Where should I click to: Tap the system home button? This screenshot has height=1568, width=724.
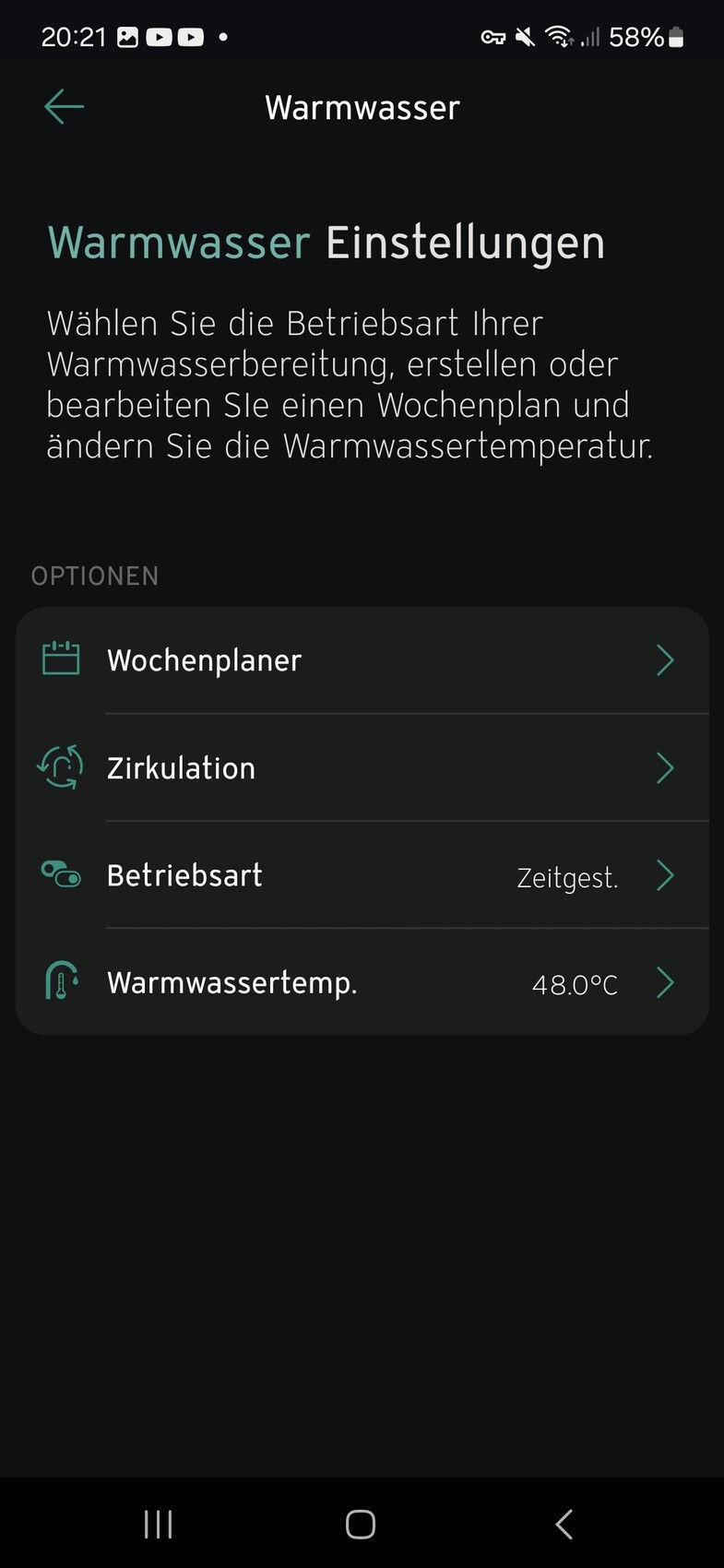click(x=361, y=1525)
